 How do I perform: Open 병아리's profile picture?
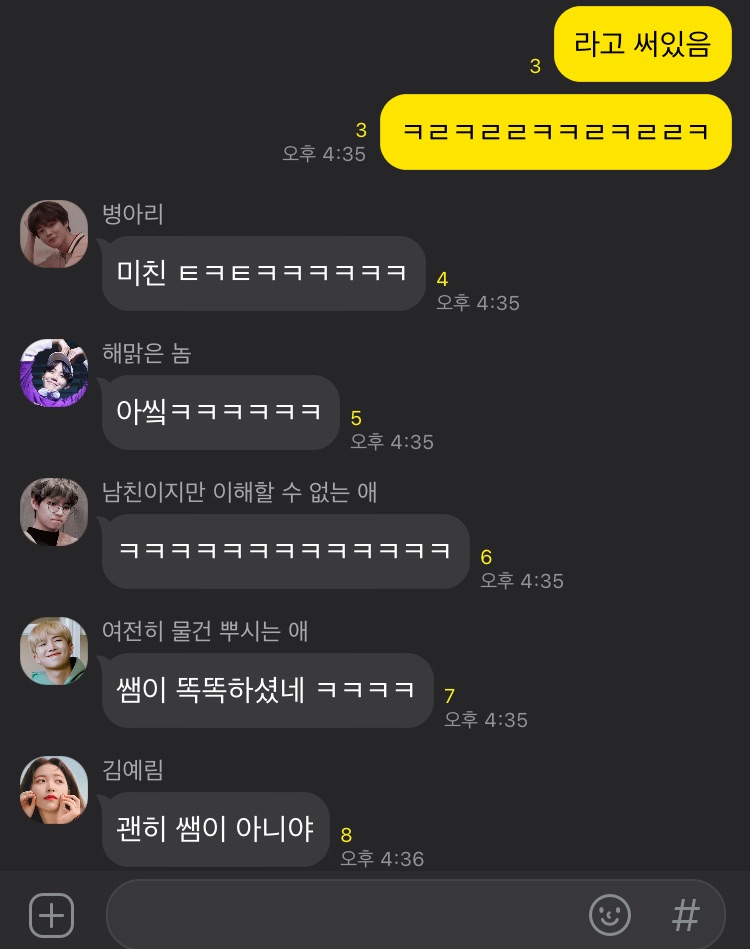[x=53, y=234]
